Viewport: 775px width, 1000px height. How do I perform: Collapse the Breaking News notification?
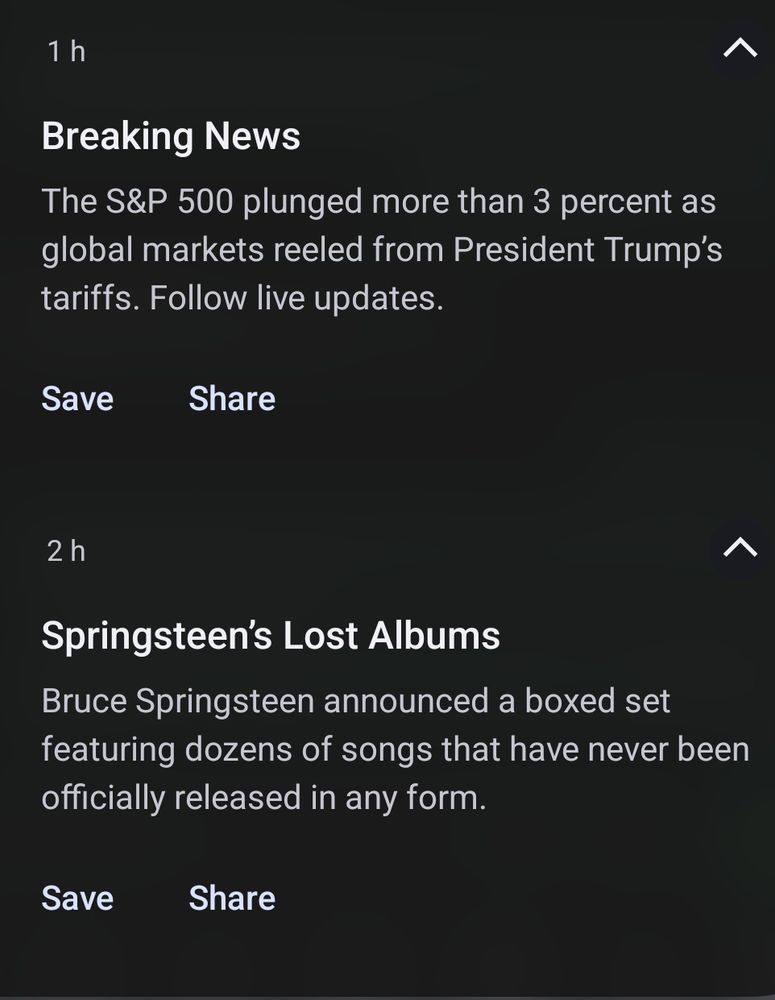(739, 48)
